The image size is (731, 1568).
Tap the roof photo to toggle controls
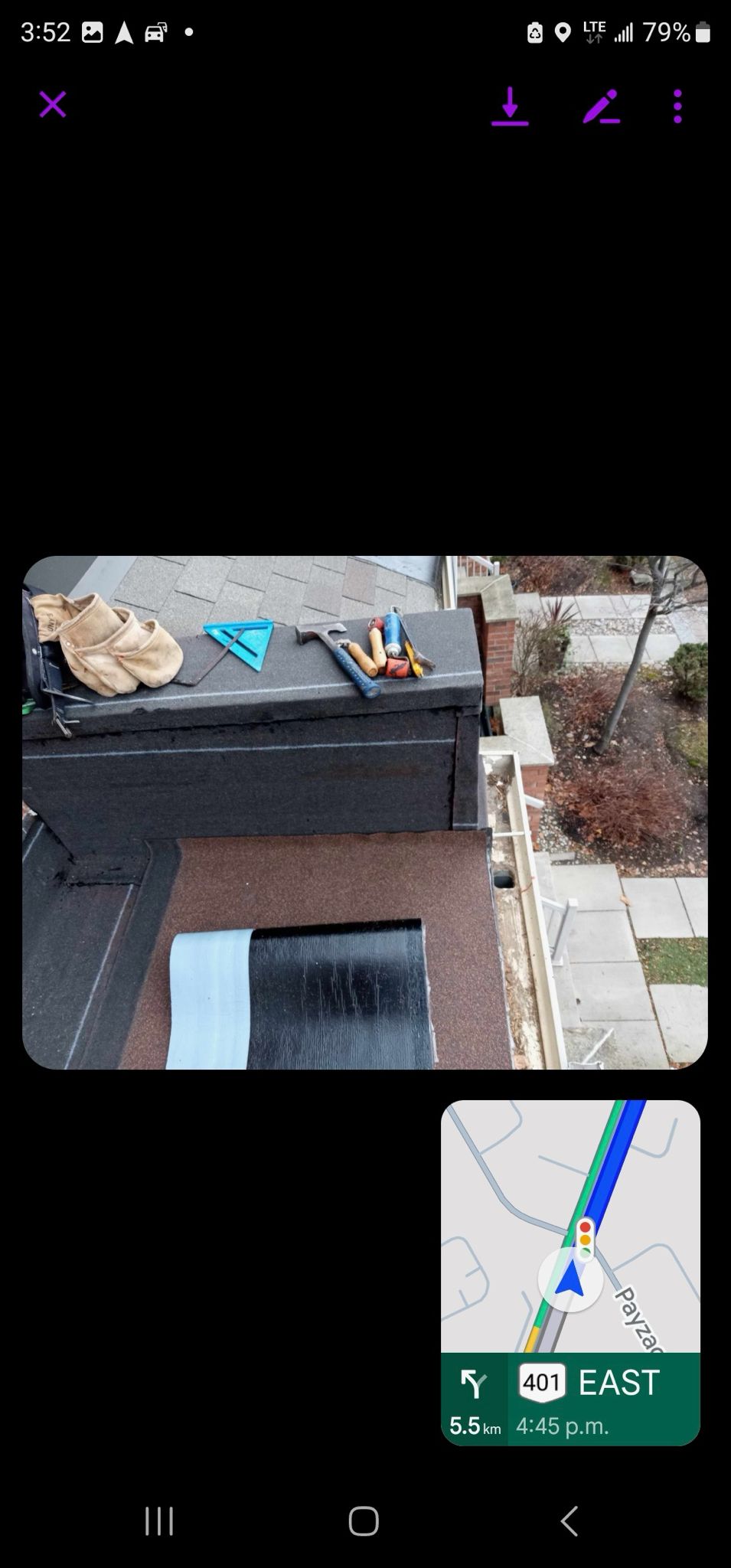click(x=365, y=812)
